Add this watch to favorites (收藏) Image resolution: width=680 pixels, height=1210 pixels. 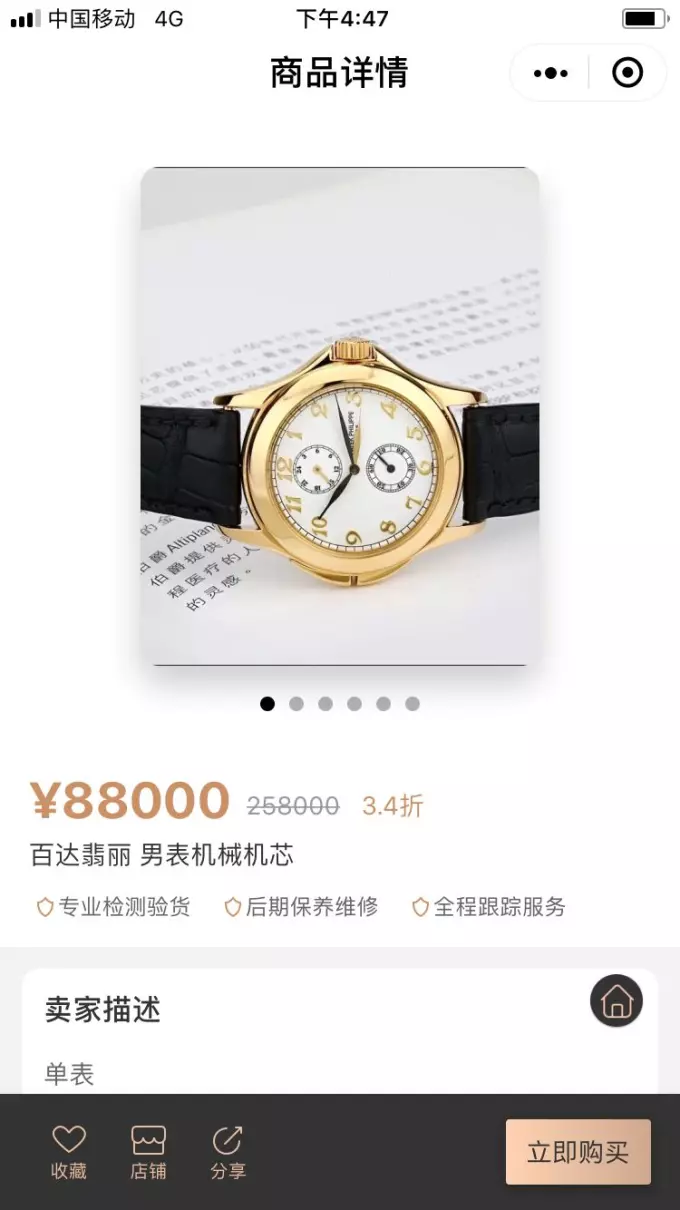point(69,1152)
